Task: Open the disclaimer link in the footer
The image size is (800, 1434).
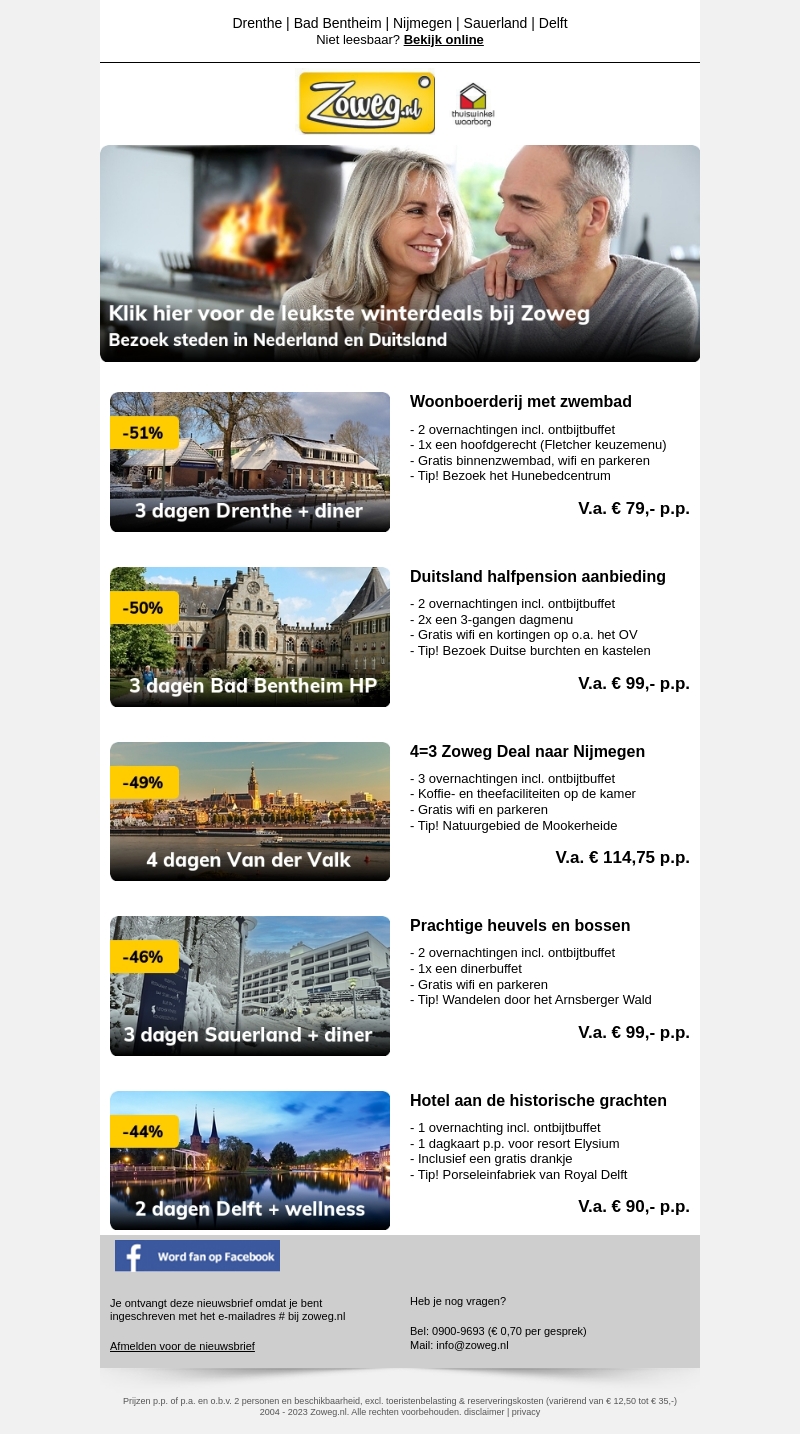Action: click(485, 1412)
